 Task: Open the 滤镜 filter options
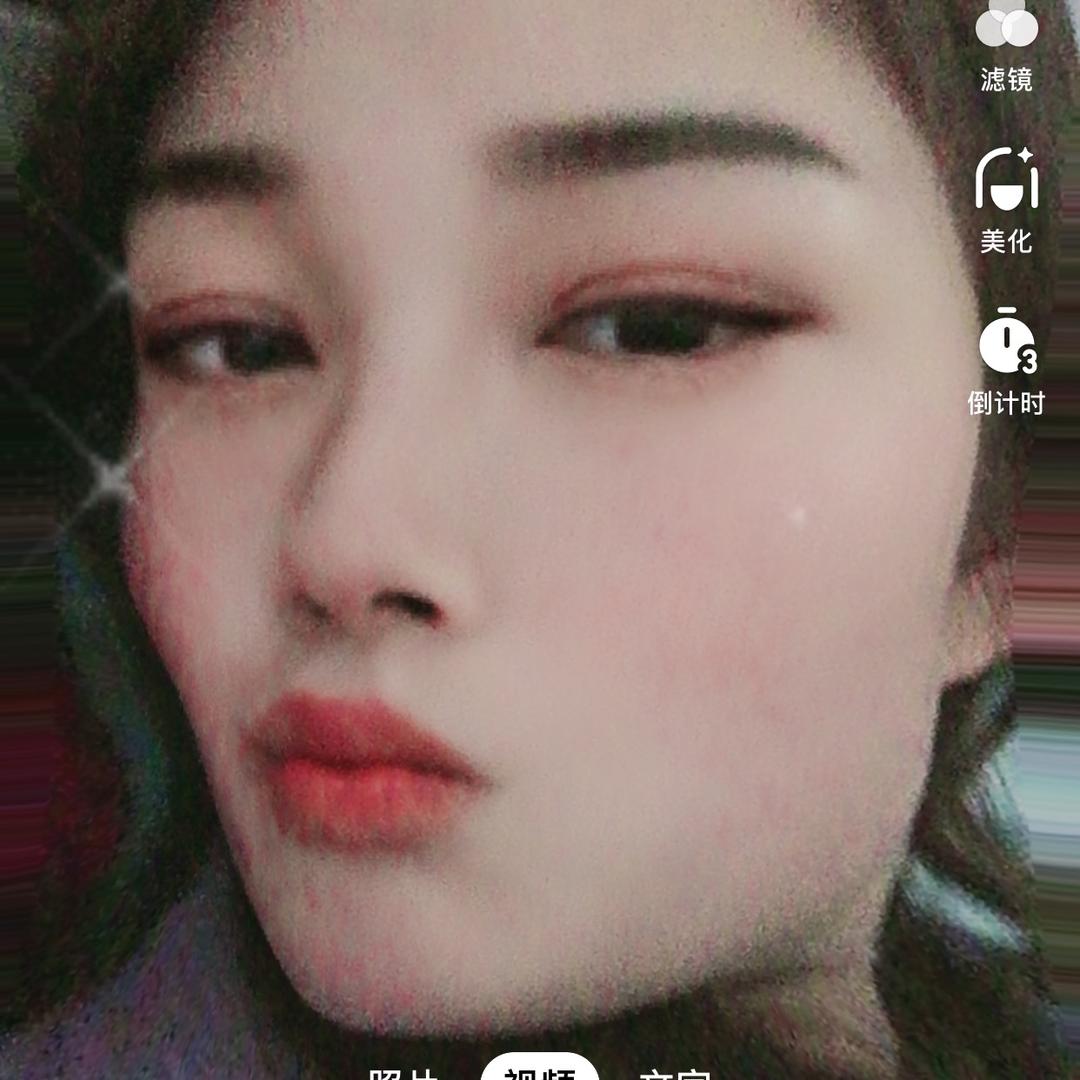point(1006,45)
